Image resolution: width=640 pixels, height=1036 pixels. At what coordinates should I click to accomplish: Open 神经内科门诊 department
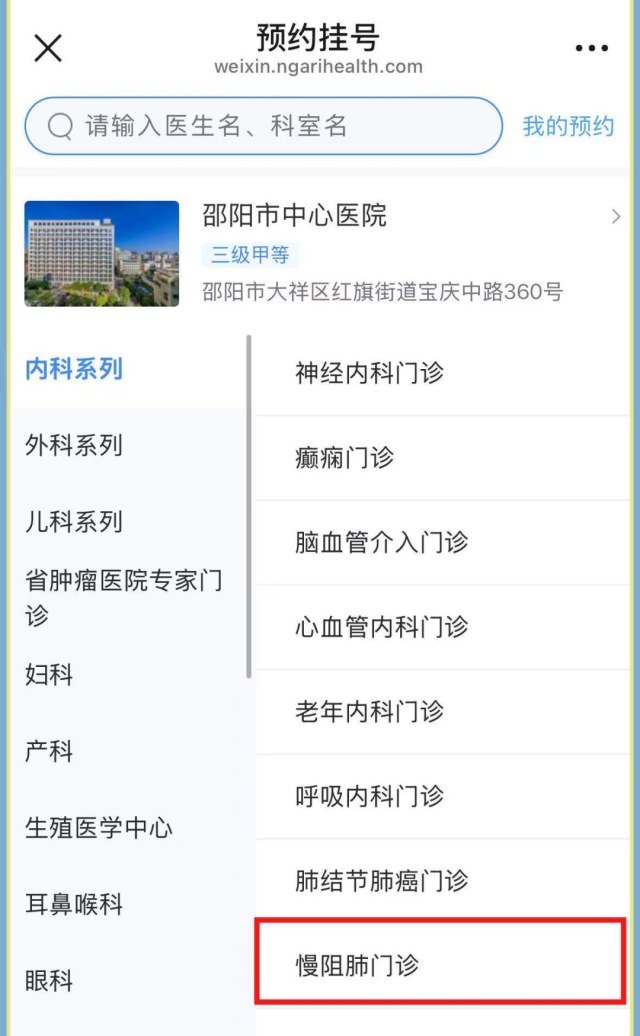tap(442, 373)
